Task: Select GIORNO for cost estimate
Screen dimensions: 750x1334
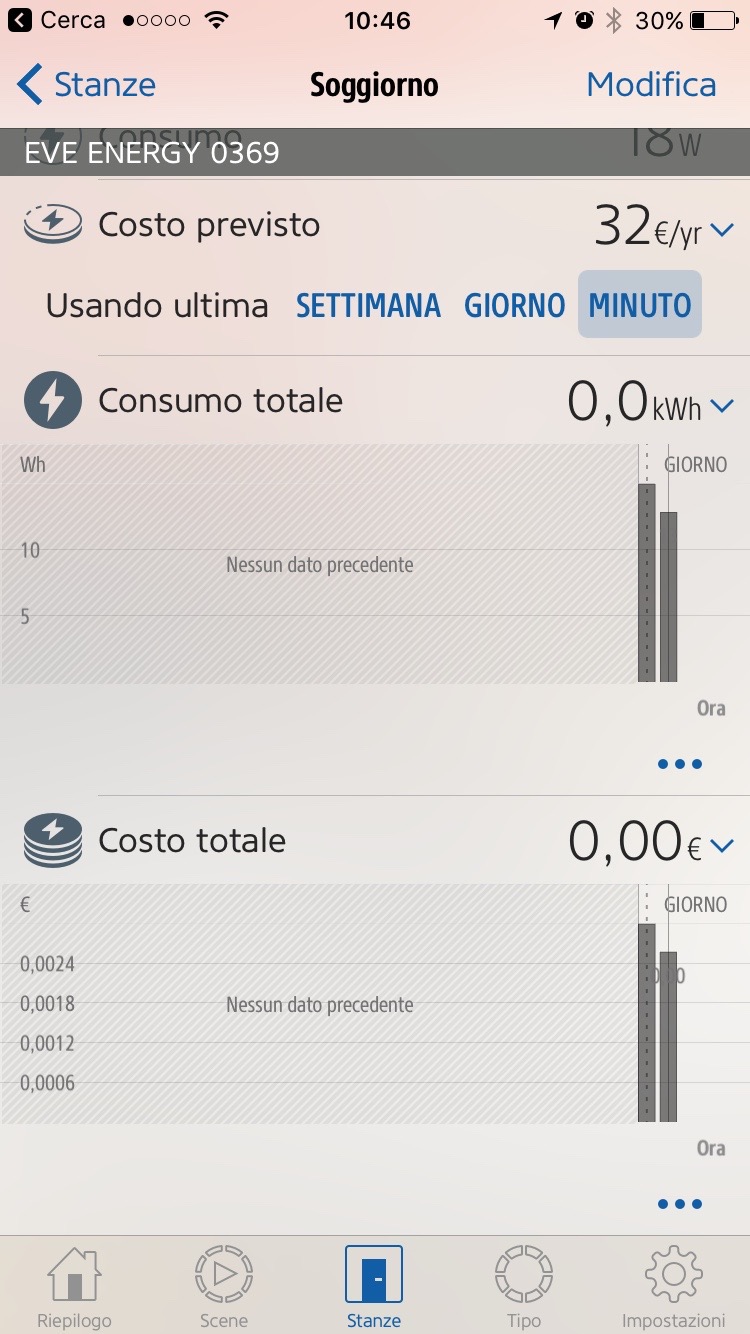Action: (x=514, y=305)
